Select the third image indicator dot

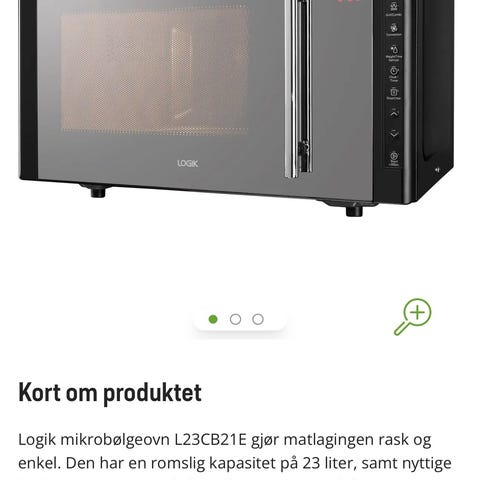[x=258, y=319]
